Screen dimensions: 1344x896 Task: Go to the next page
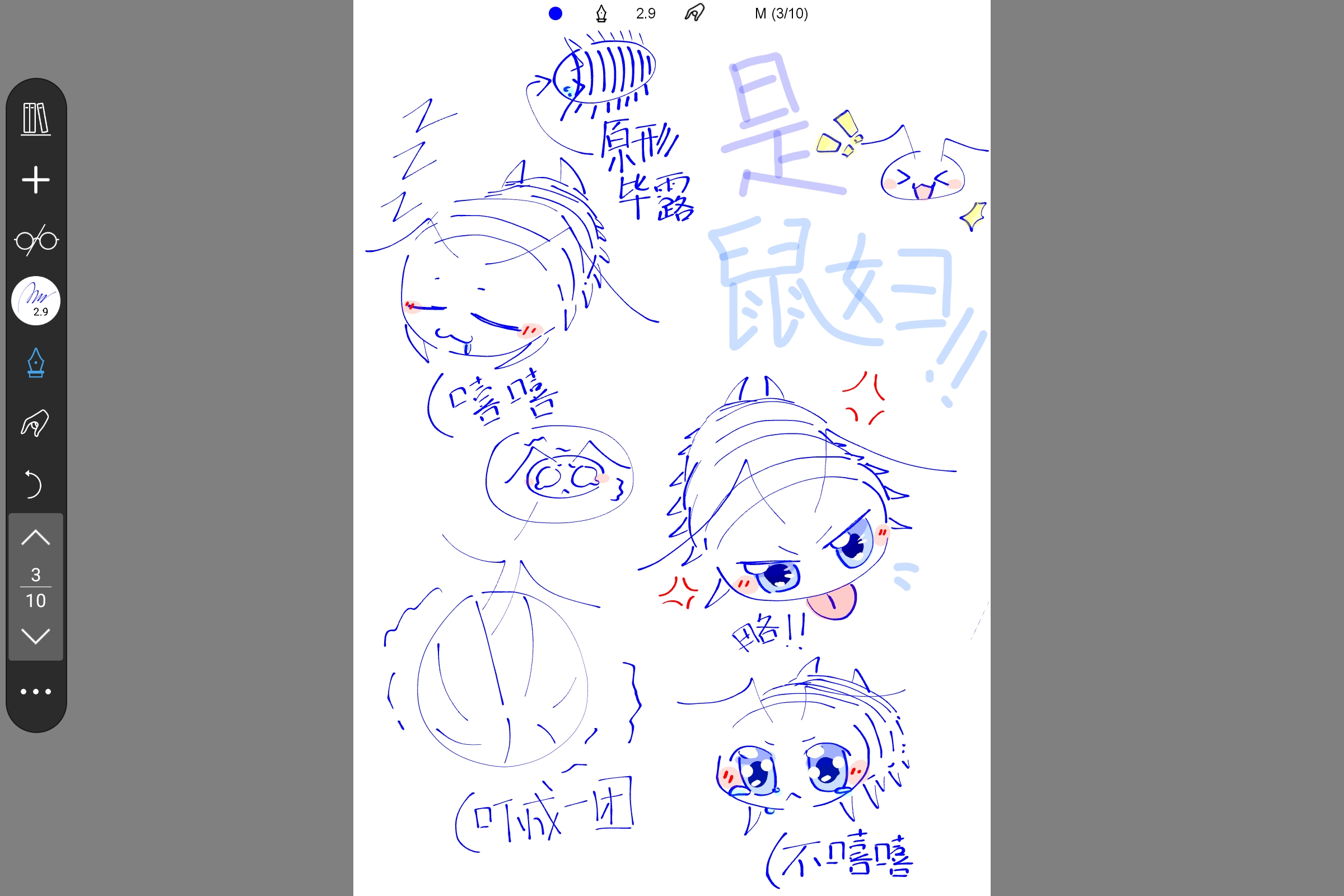(x=35, y=636)
